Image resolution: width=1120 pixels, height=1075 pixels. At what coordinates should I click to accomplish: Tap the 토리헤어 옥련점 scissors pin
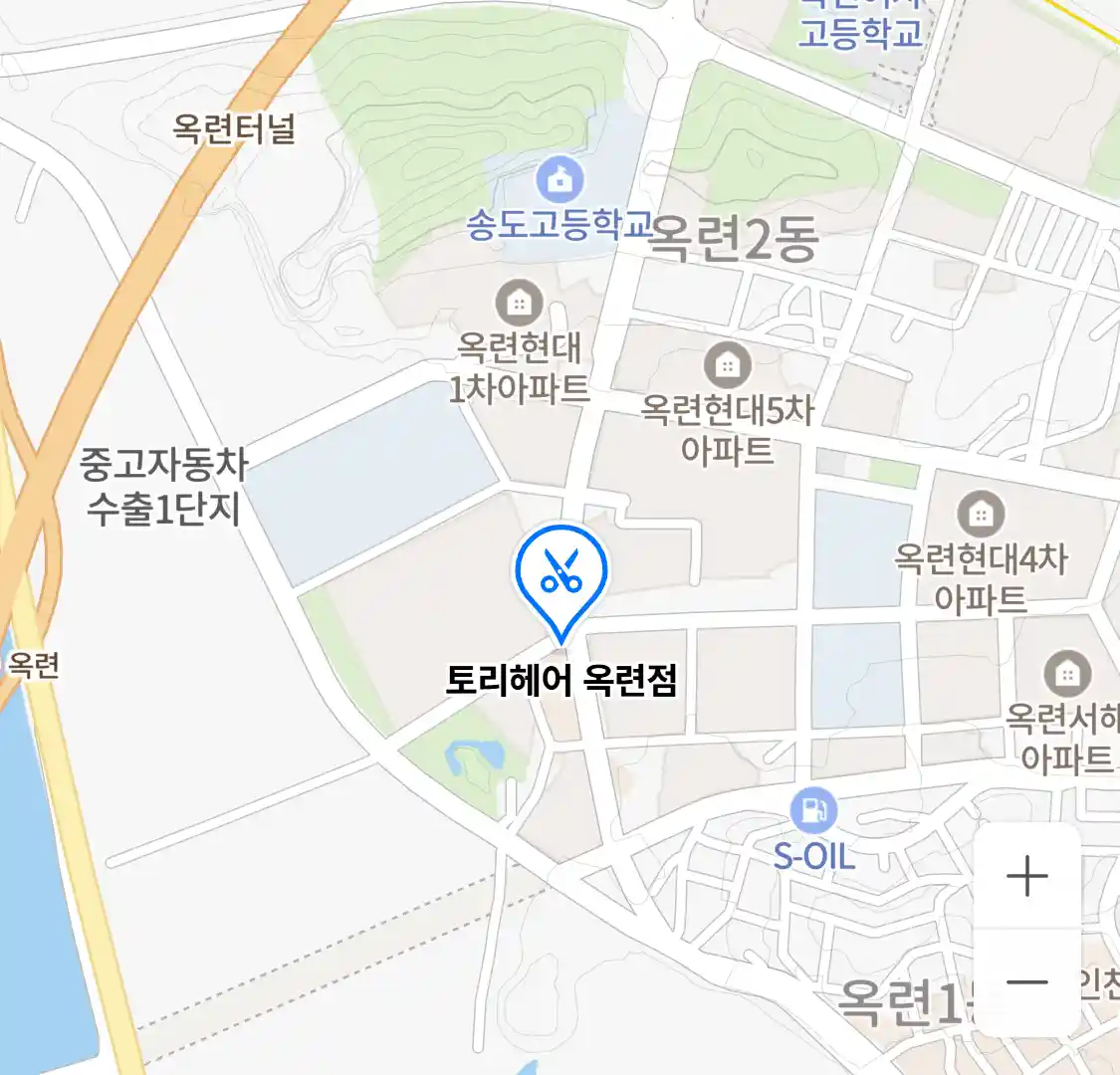(x=560, y=575)
